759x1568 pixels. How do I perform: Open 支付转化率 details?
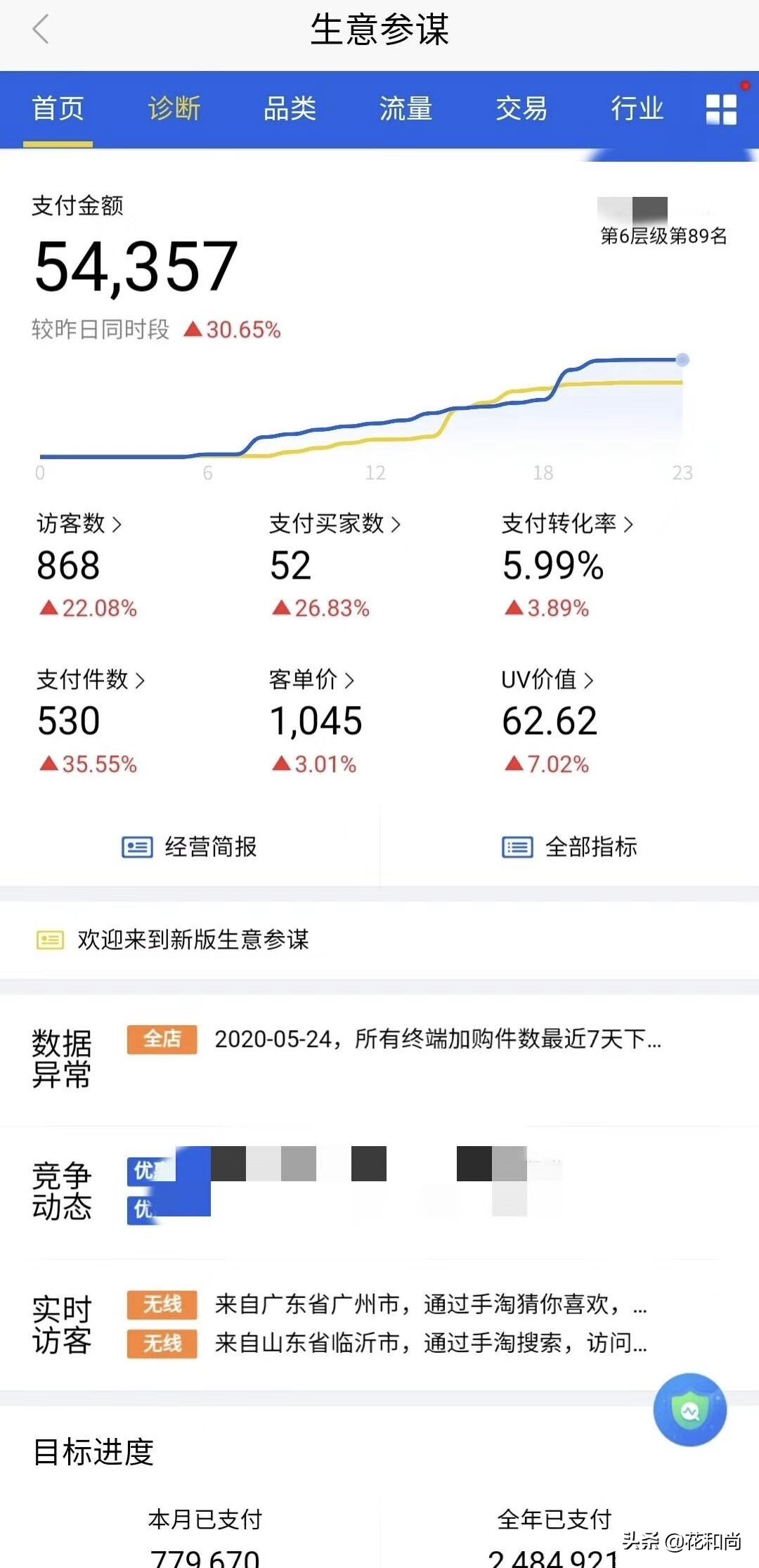pos(566,524)
